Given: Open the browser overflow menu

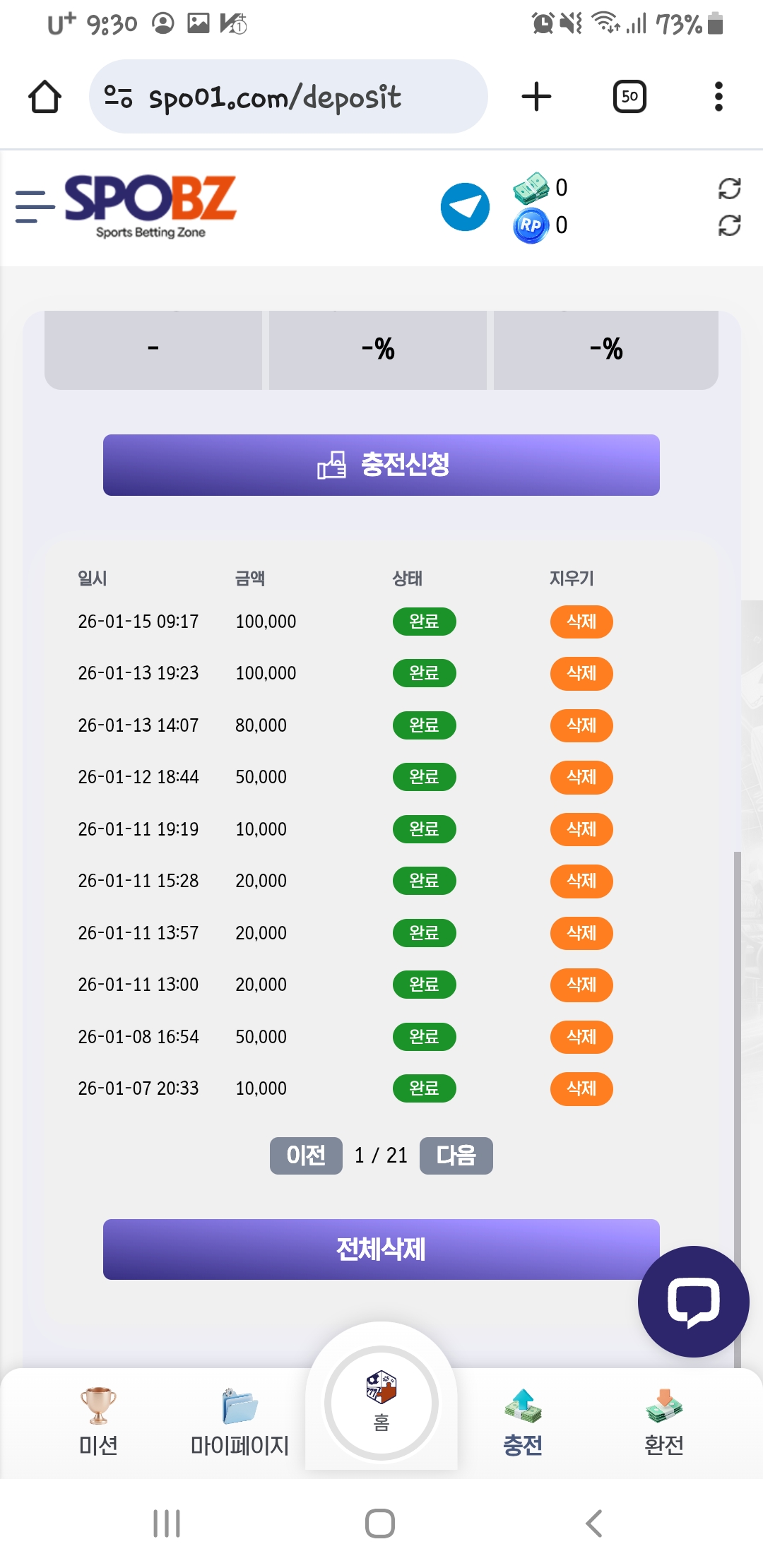Looking at the screenshot, I should click(x=718, y=97).
